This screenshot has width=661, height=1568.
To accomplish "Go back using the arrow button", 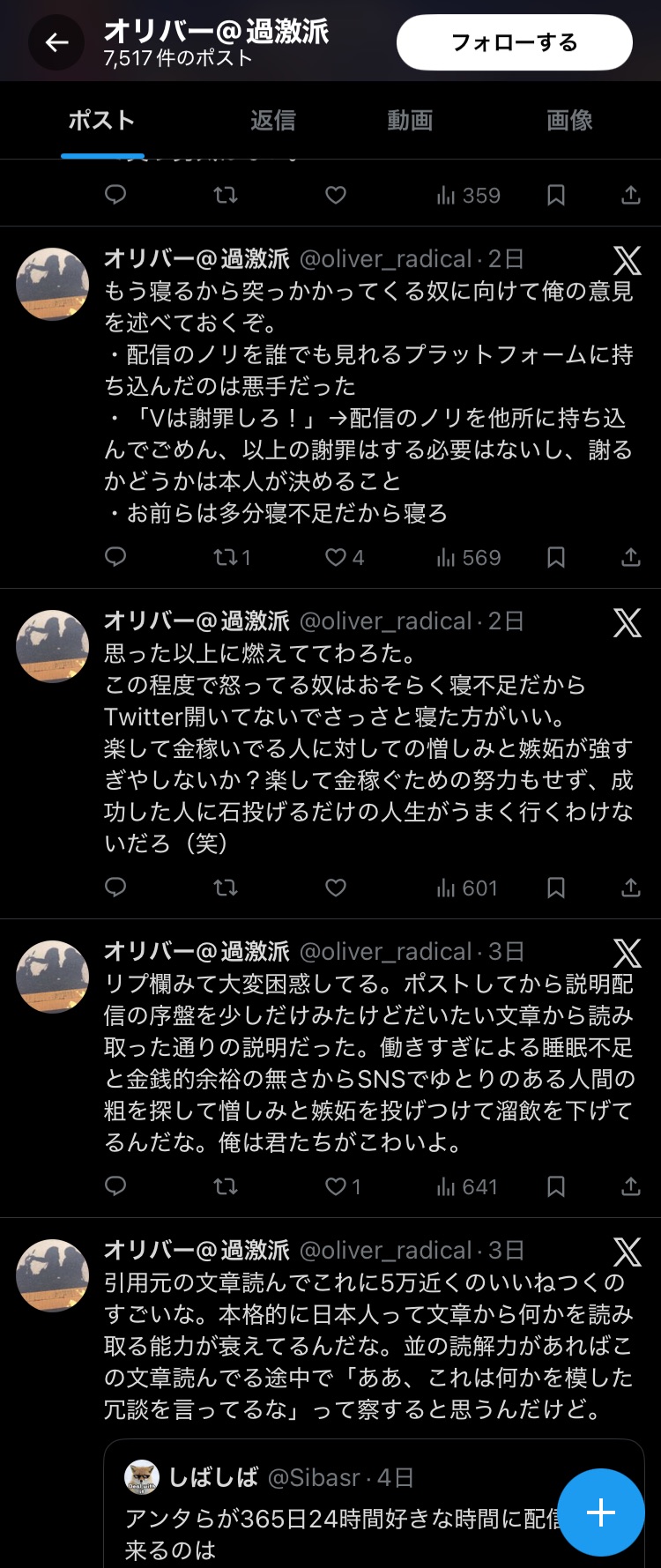I will [x=56, y=41].
